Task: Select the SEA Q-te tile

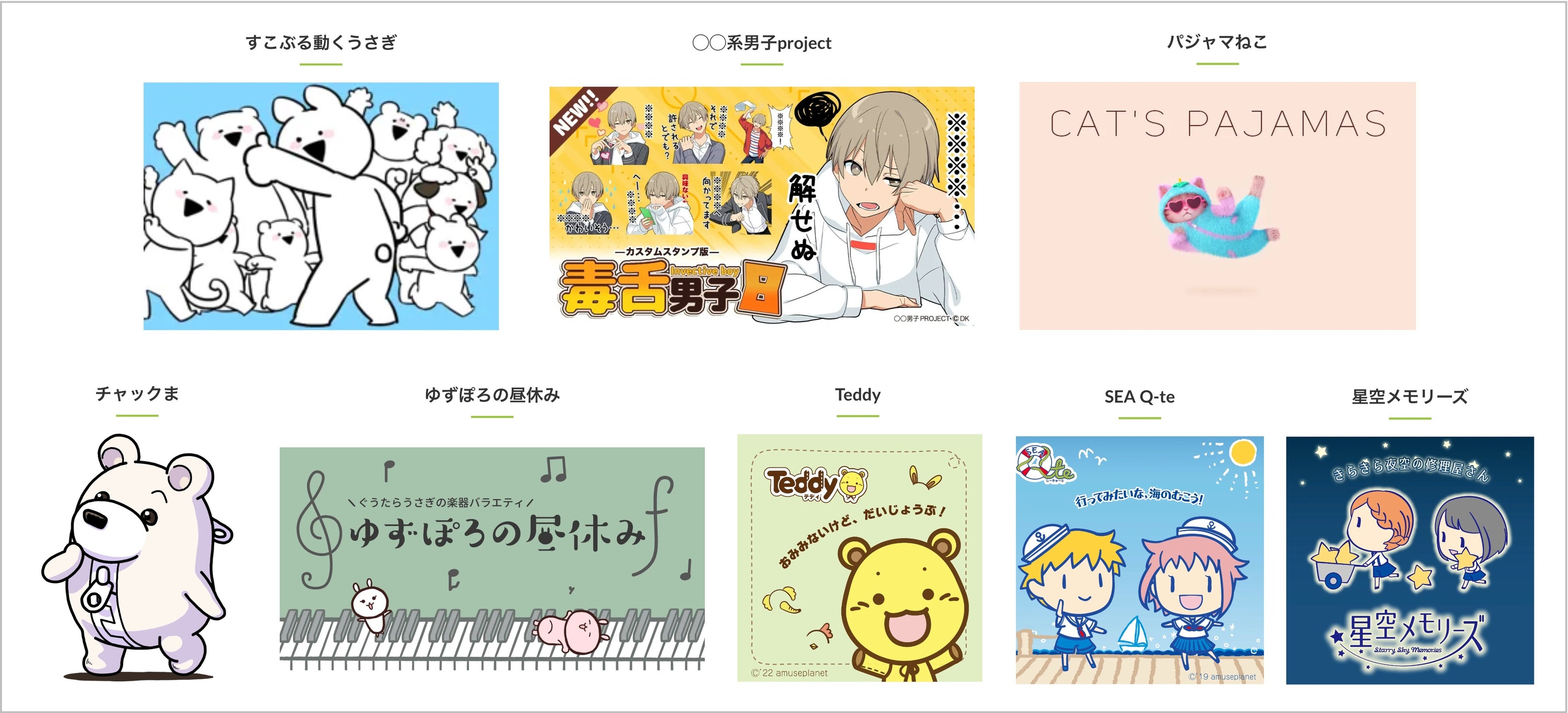Action: [1139, 560]
